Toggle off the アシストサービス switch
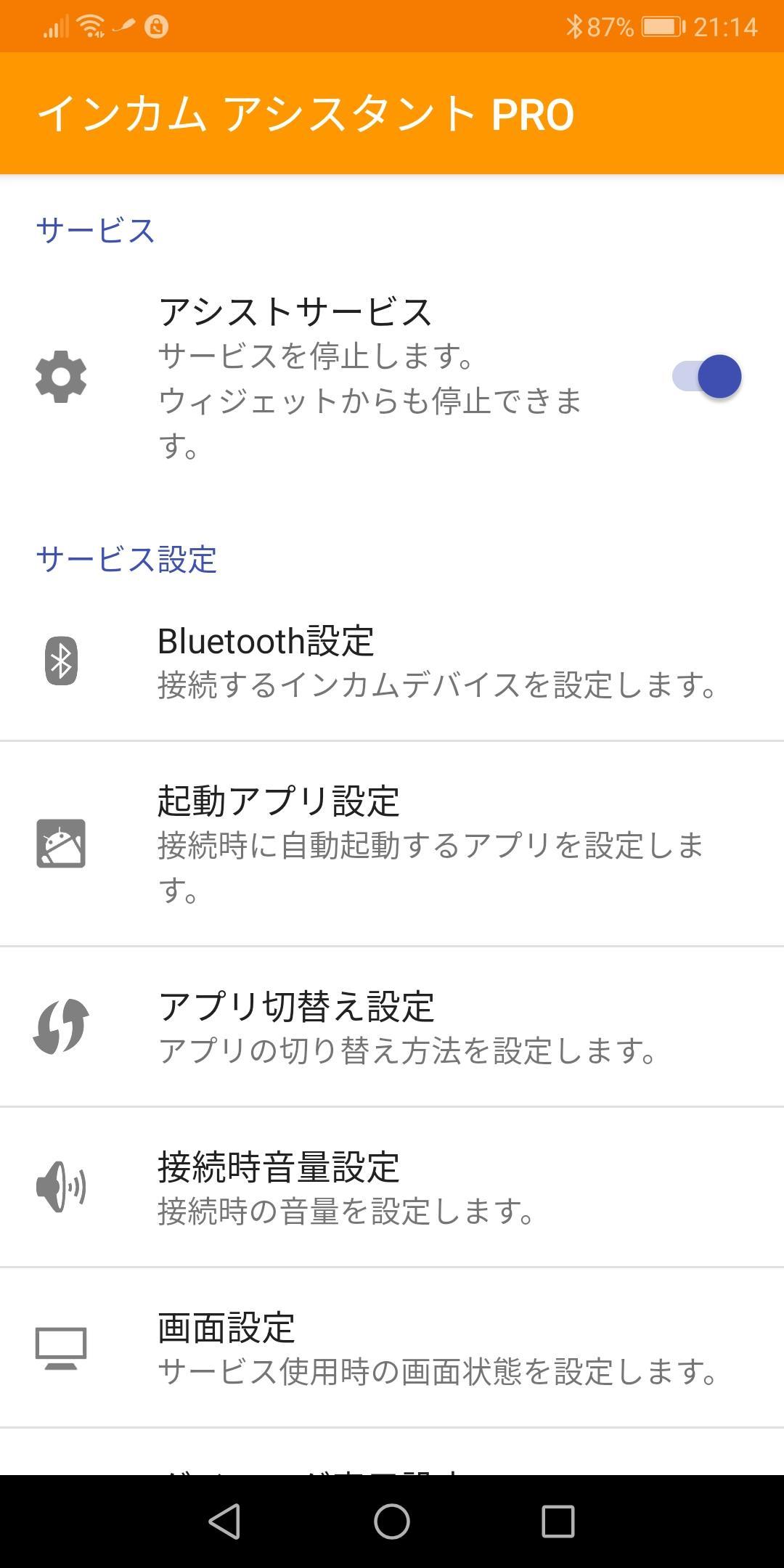This screenshot has height=1568, width=784. click(x=706, y=377)
